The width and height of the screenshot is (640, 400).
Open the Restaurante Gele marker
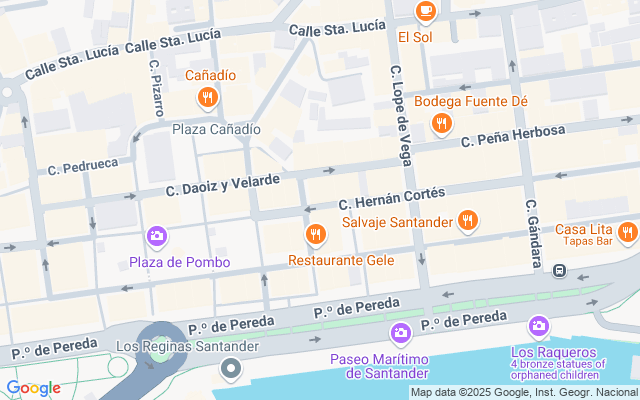[x=314, y=235]
